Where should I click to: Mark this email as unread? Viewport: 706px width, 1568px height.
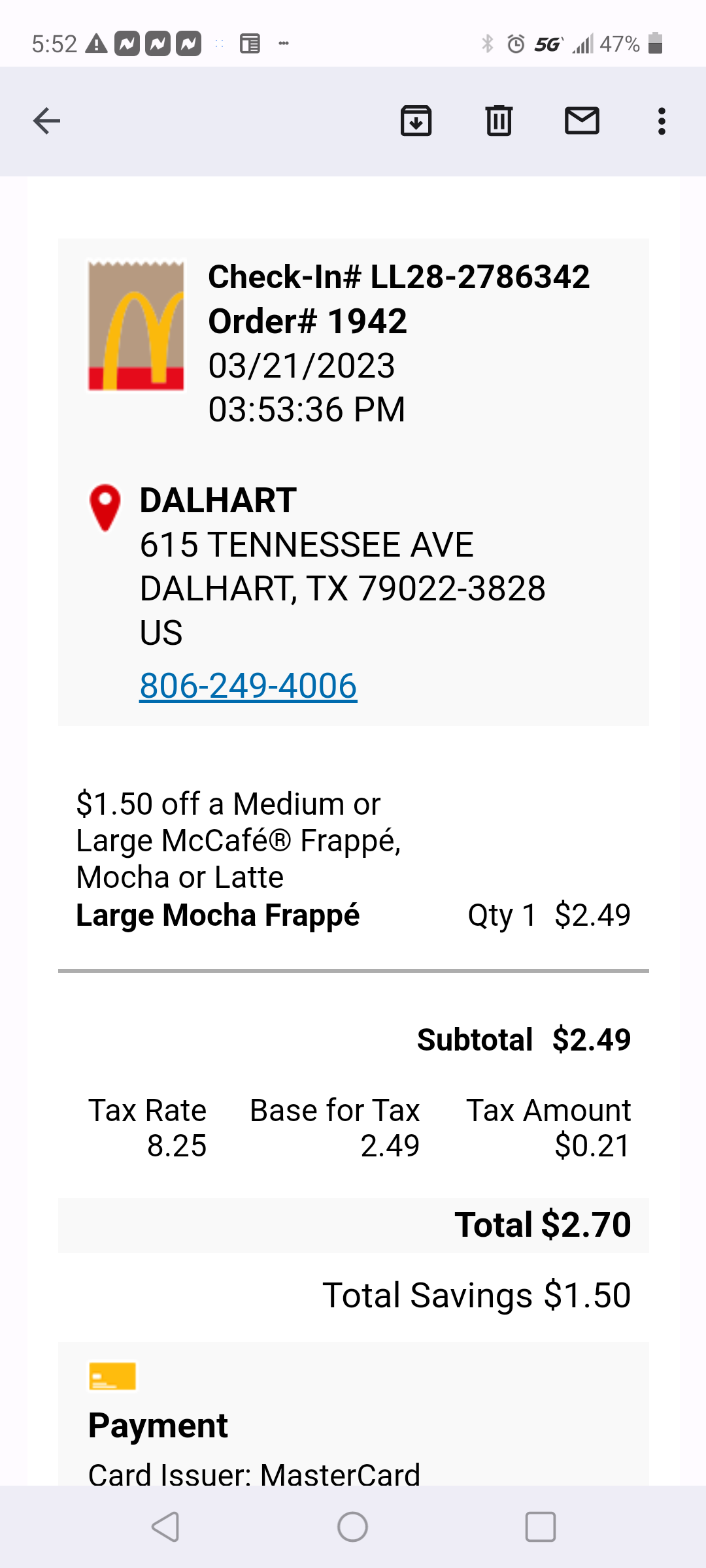582,121
